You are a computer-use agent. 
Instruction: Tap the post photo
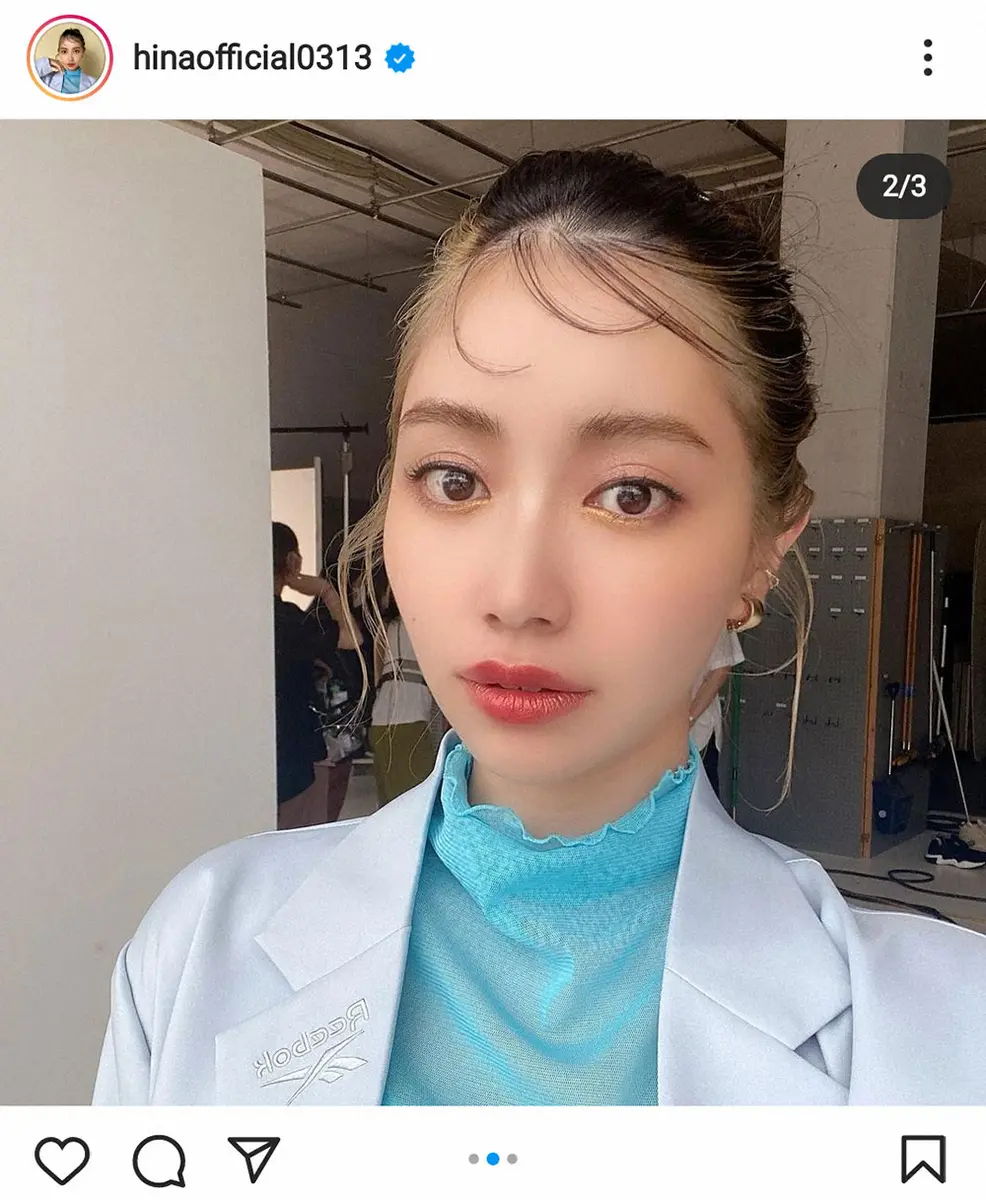pyautogui.click(x=493, y=612)
